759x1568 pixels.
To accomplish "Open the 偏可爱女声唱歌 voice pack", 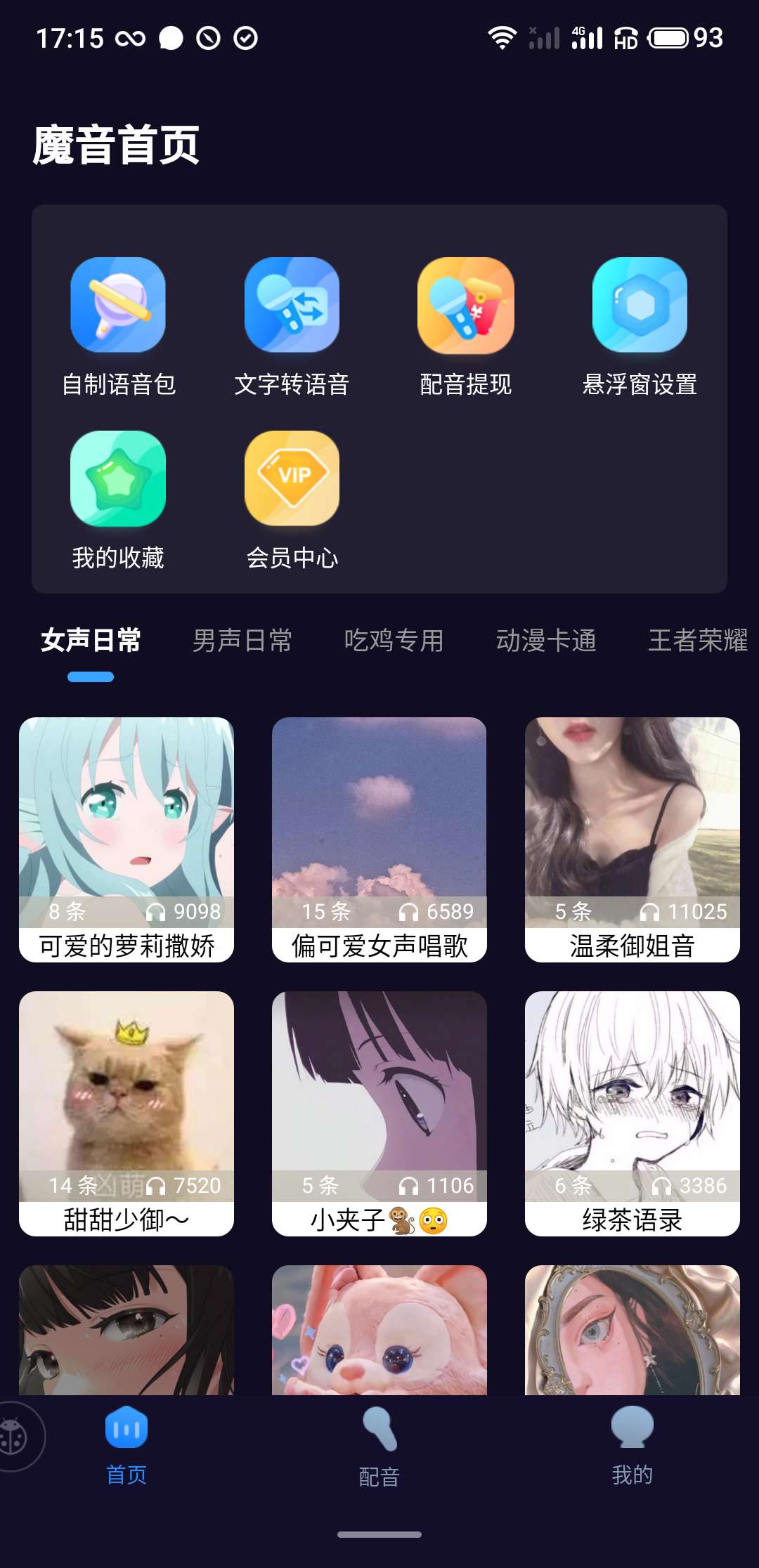I will [379, 839].
